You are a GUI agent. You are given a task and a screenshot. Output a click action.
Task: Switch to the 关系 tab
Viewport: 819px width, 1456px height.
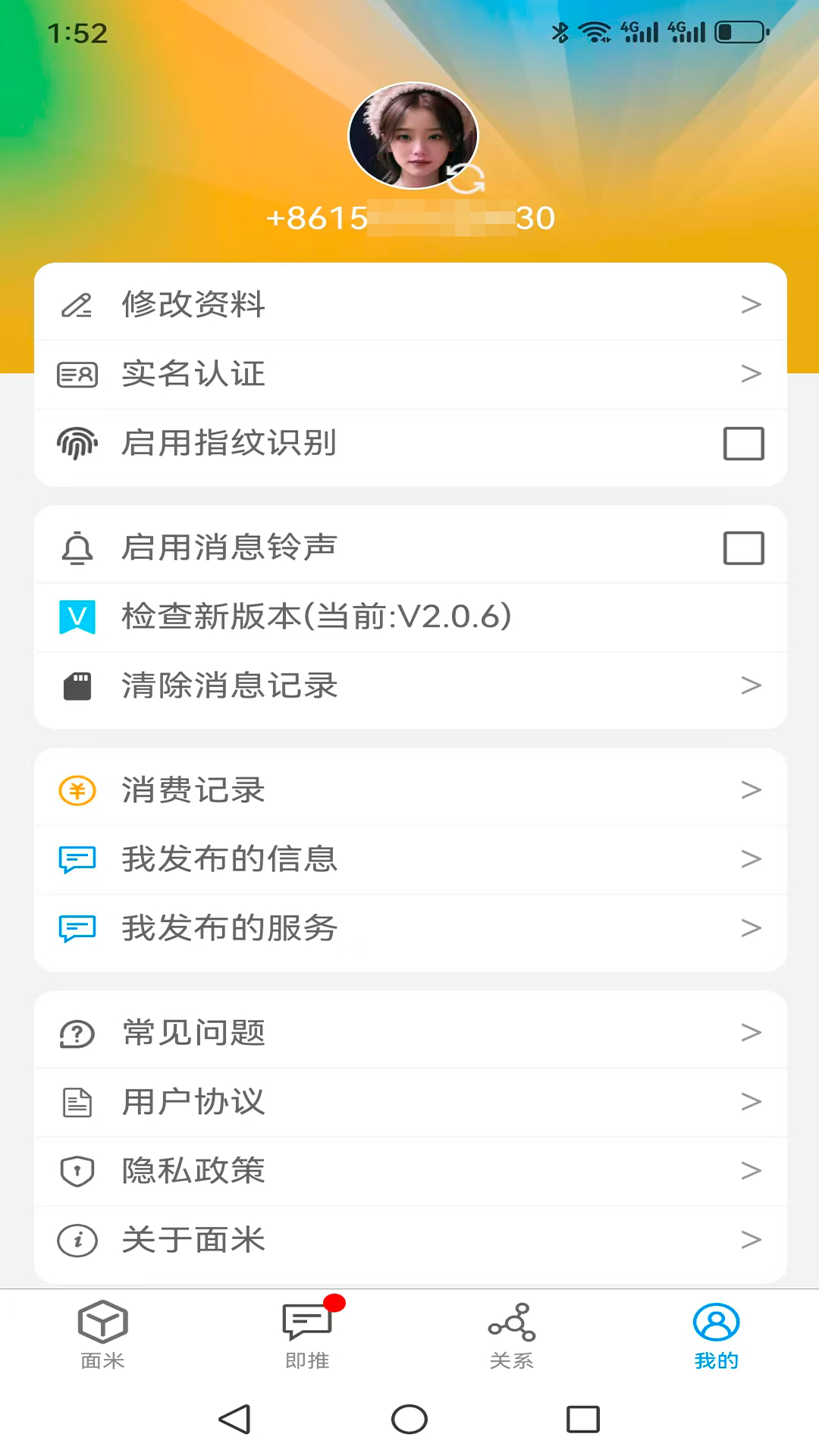point(512,1335)
